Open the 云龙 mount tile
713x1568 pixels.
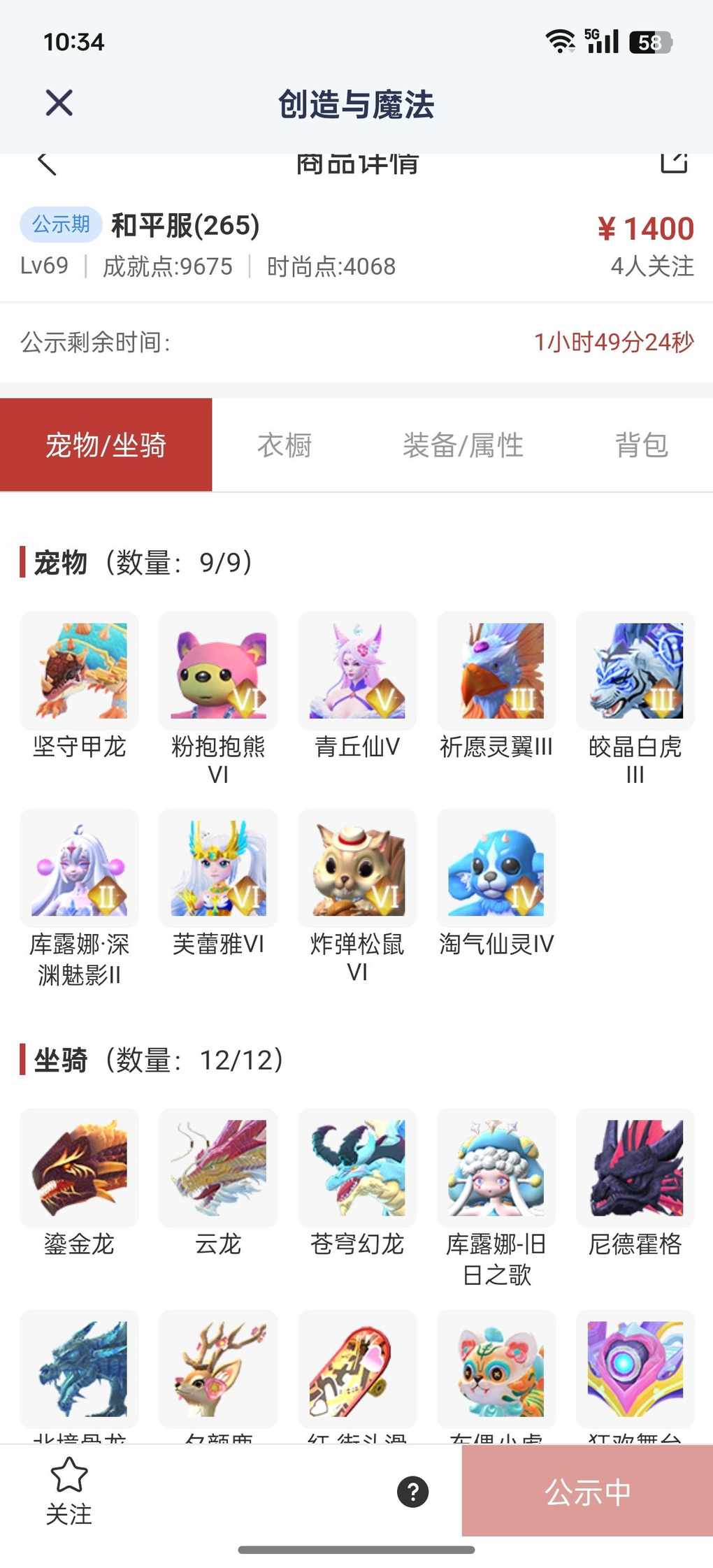218,1167
